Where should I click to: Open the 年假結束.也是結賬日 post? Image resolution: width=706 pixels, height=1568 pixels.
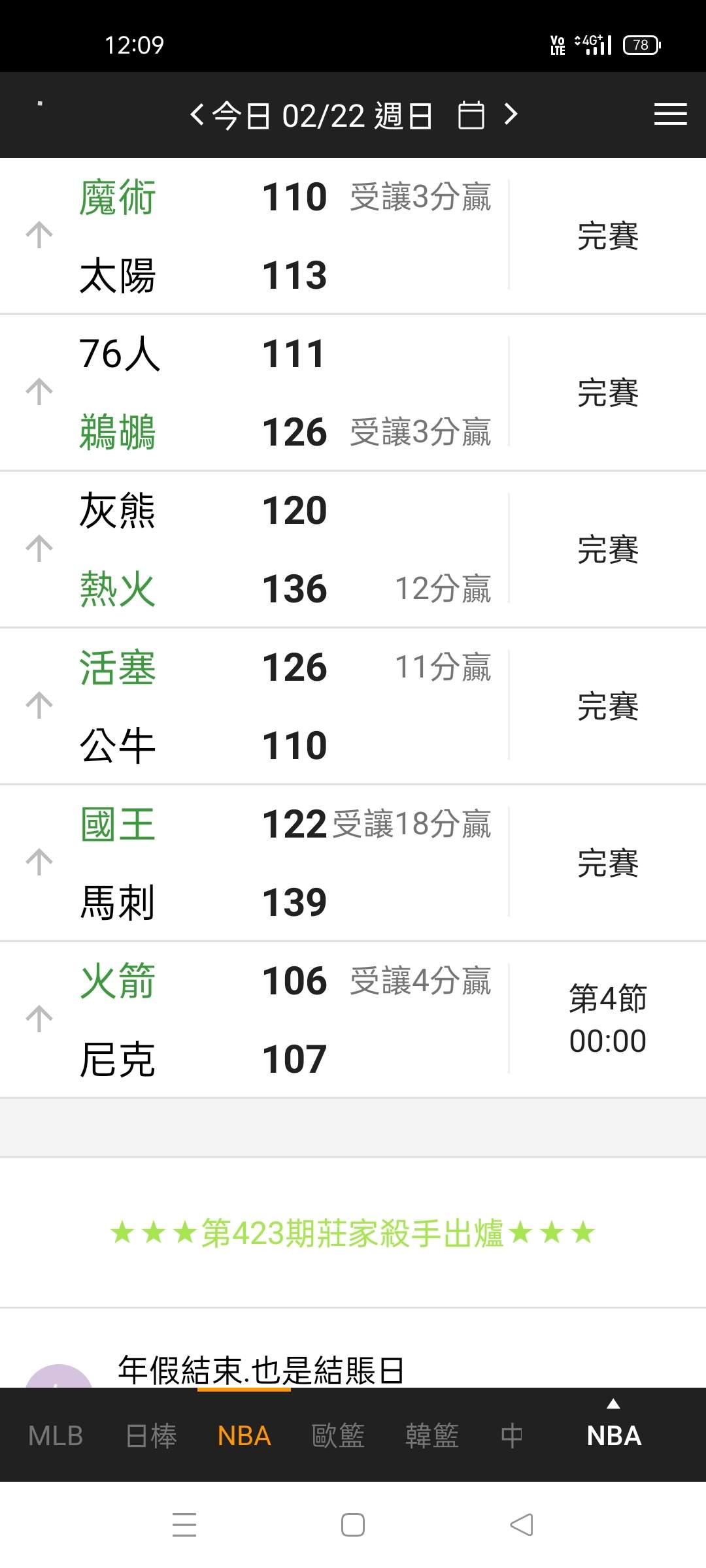click(x=261, y=1370)
